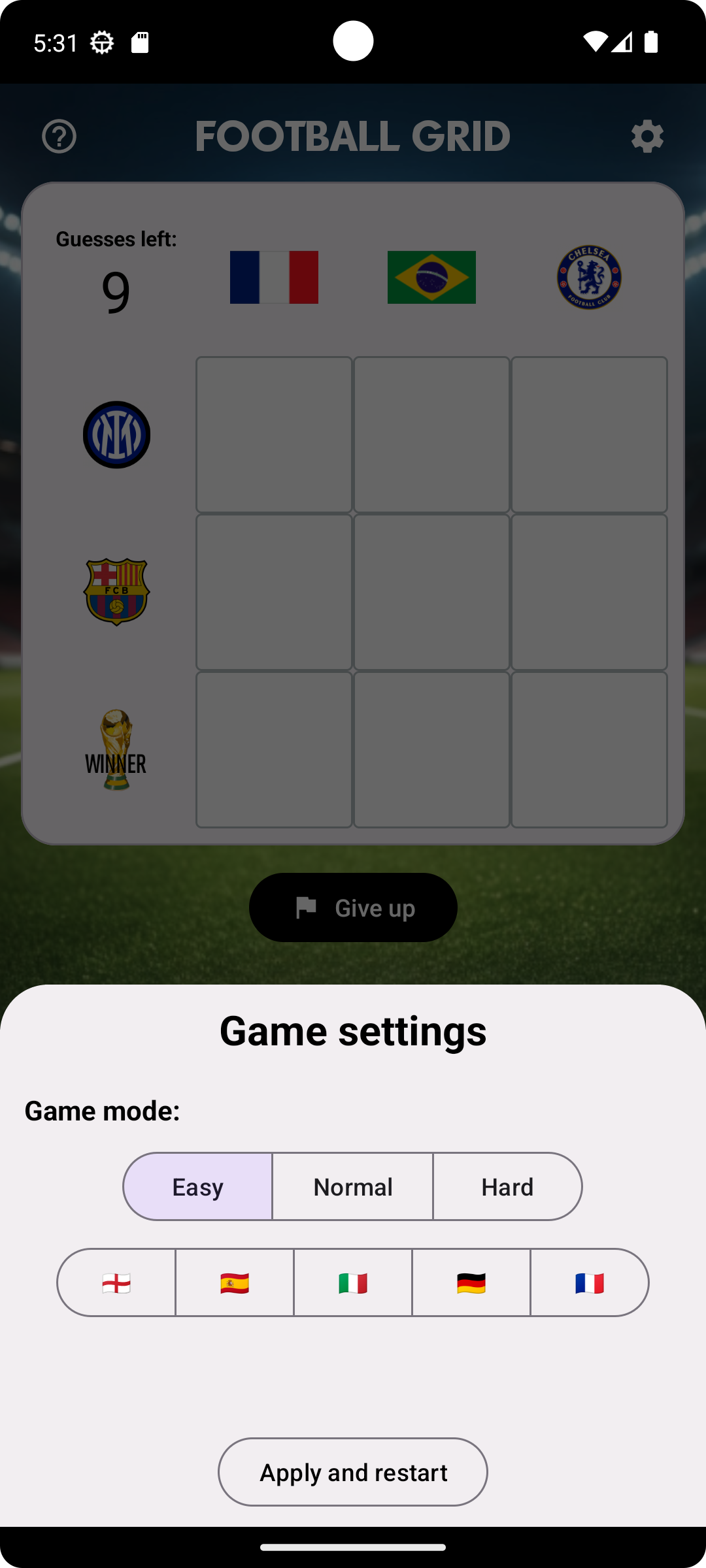Click the Chelsea FC crest column header
The width and height of the screenshot is (706, 1568).
(589, 277)
